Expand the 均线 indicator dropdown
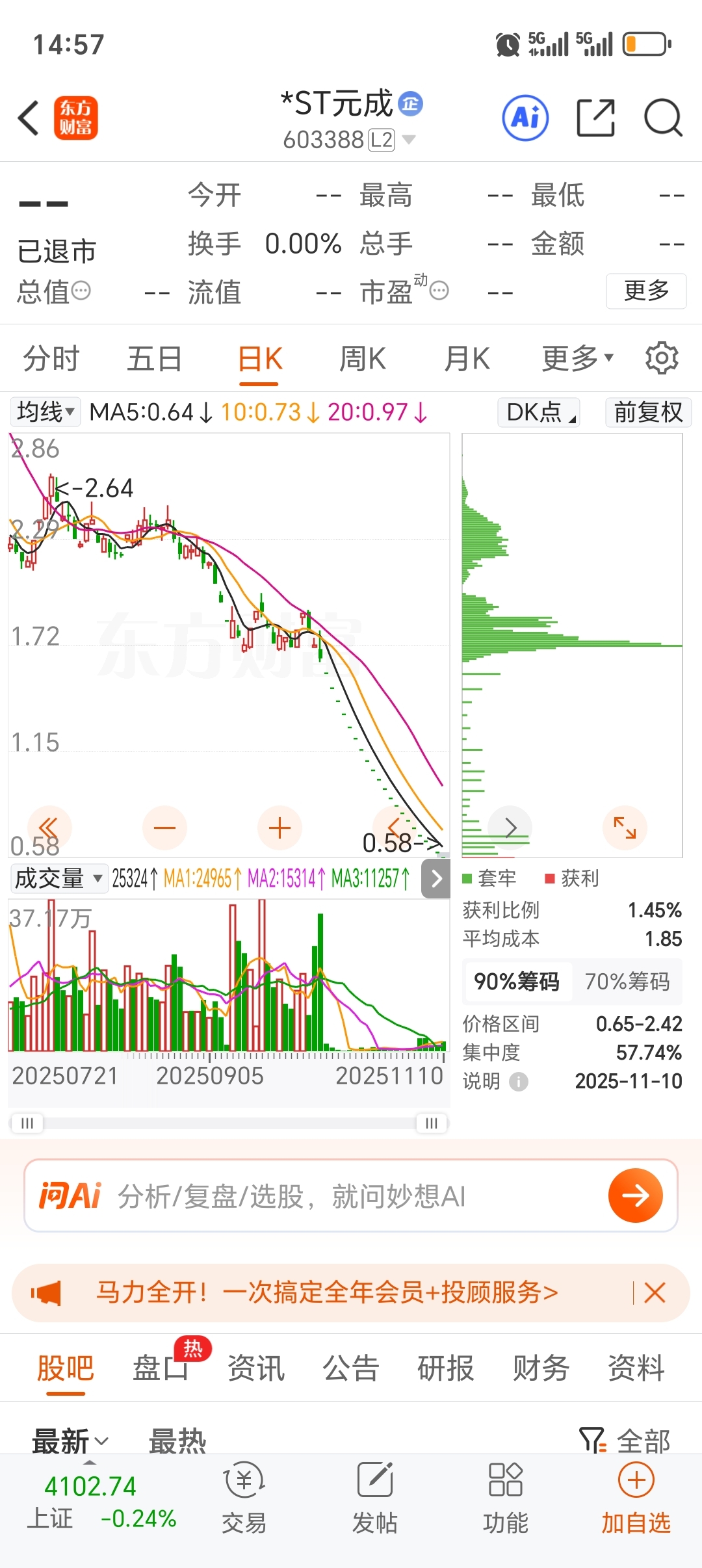702x1568 pixels. pos(45,412)
